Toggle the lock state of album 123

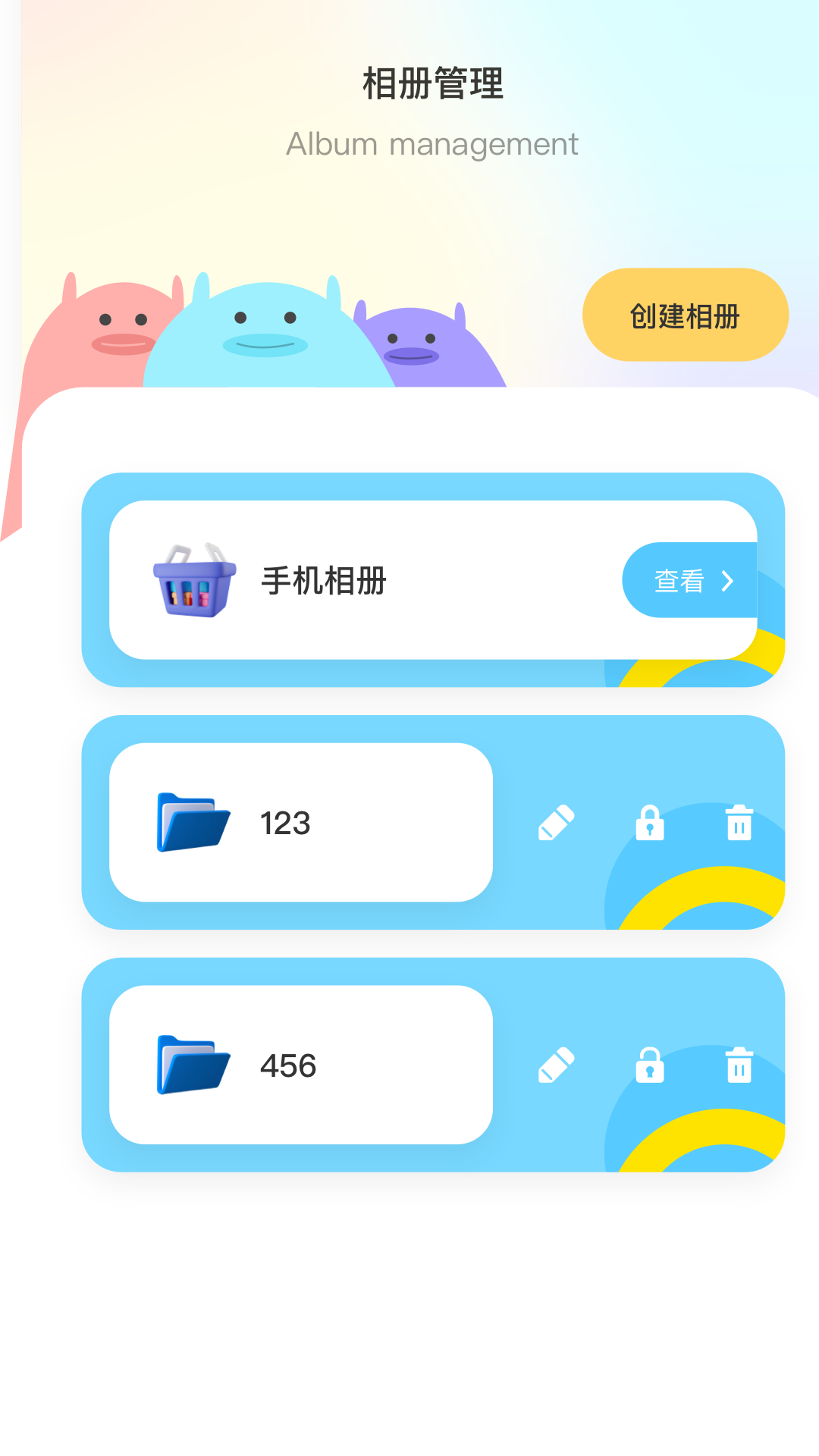(651, 824)
